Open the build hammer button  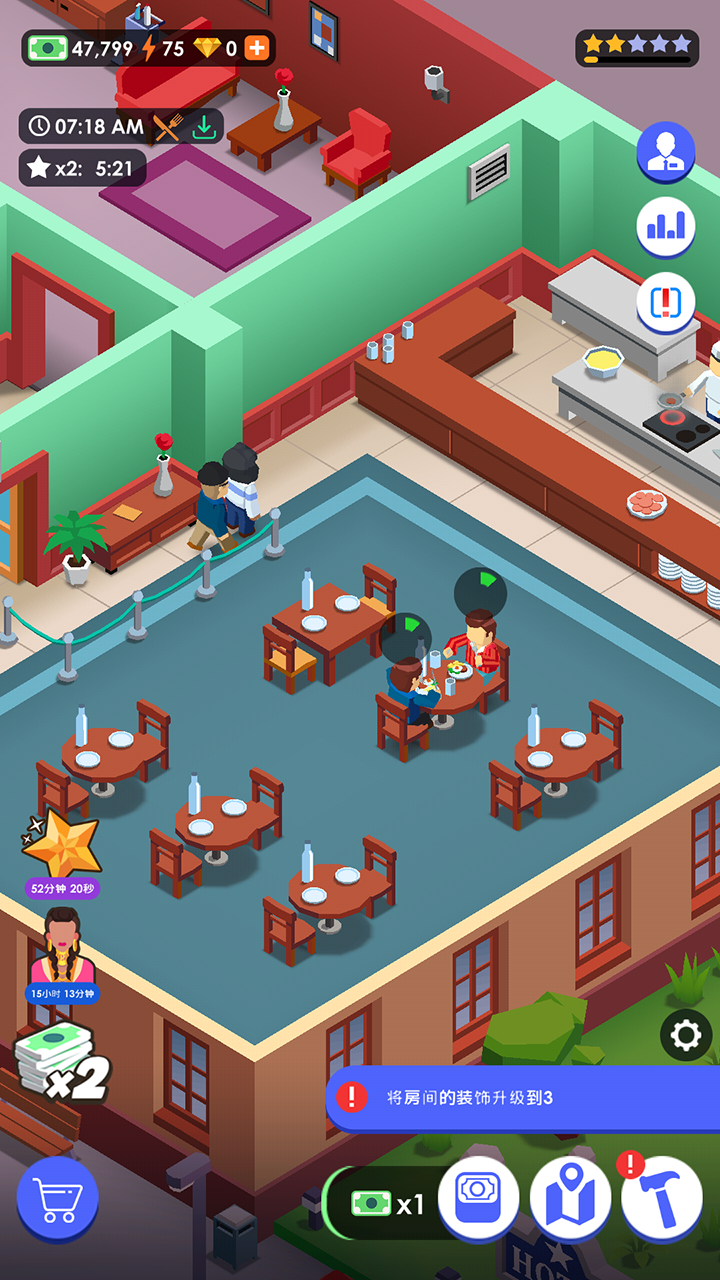click(x=661, y=1197)
